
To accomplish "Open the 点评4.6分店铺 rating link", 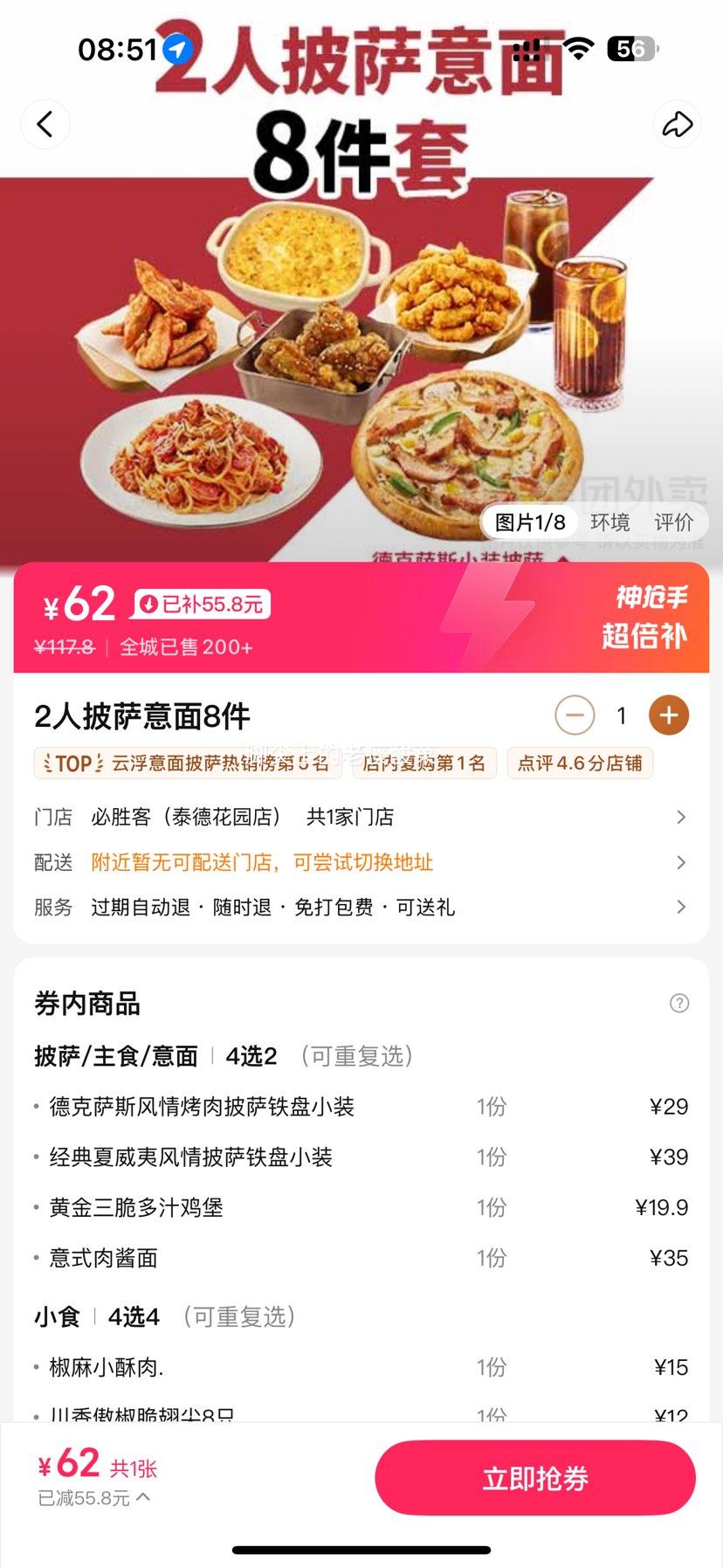I will click(x=580, y=763).
